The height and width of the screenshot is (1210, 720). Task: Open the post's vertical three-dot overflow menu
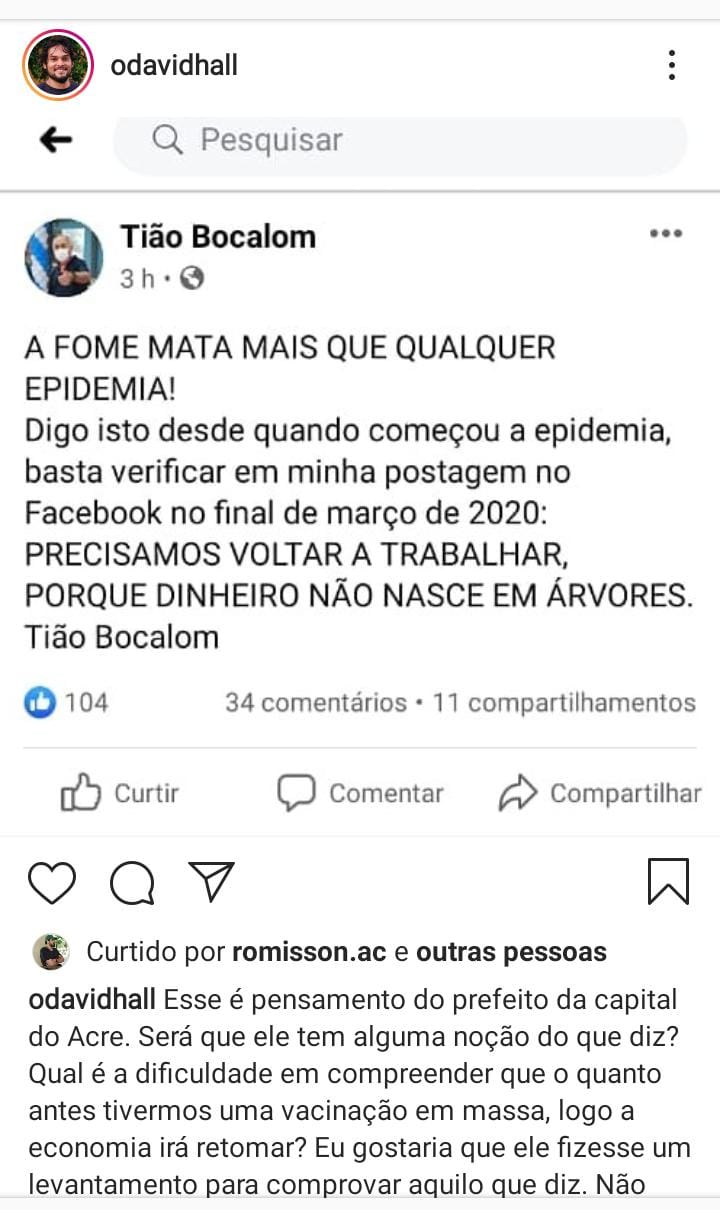[x=672, y=66]
